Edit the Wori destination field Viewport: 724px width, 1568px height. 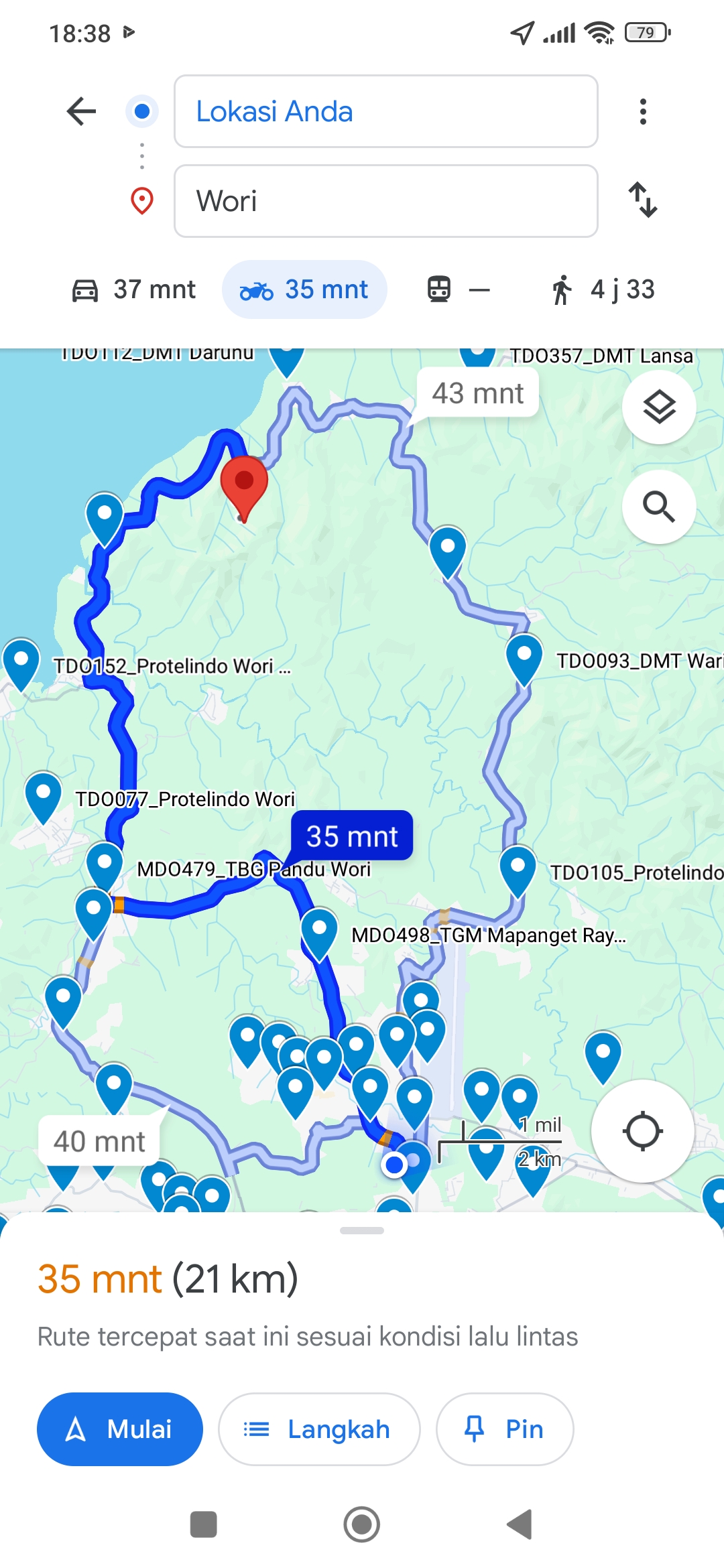[x=386, y=201]
